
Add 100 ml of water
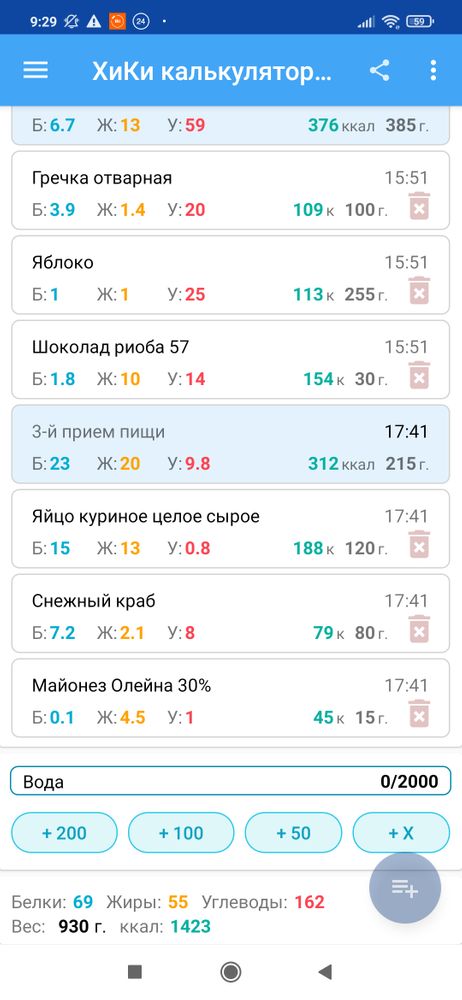point(181,833)
